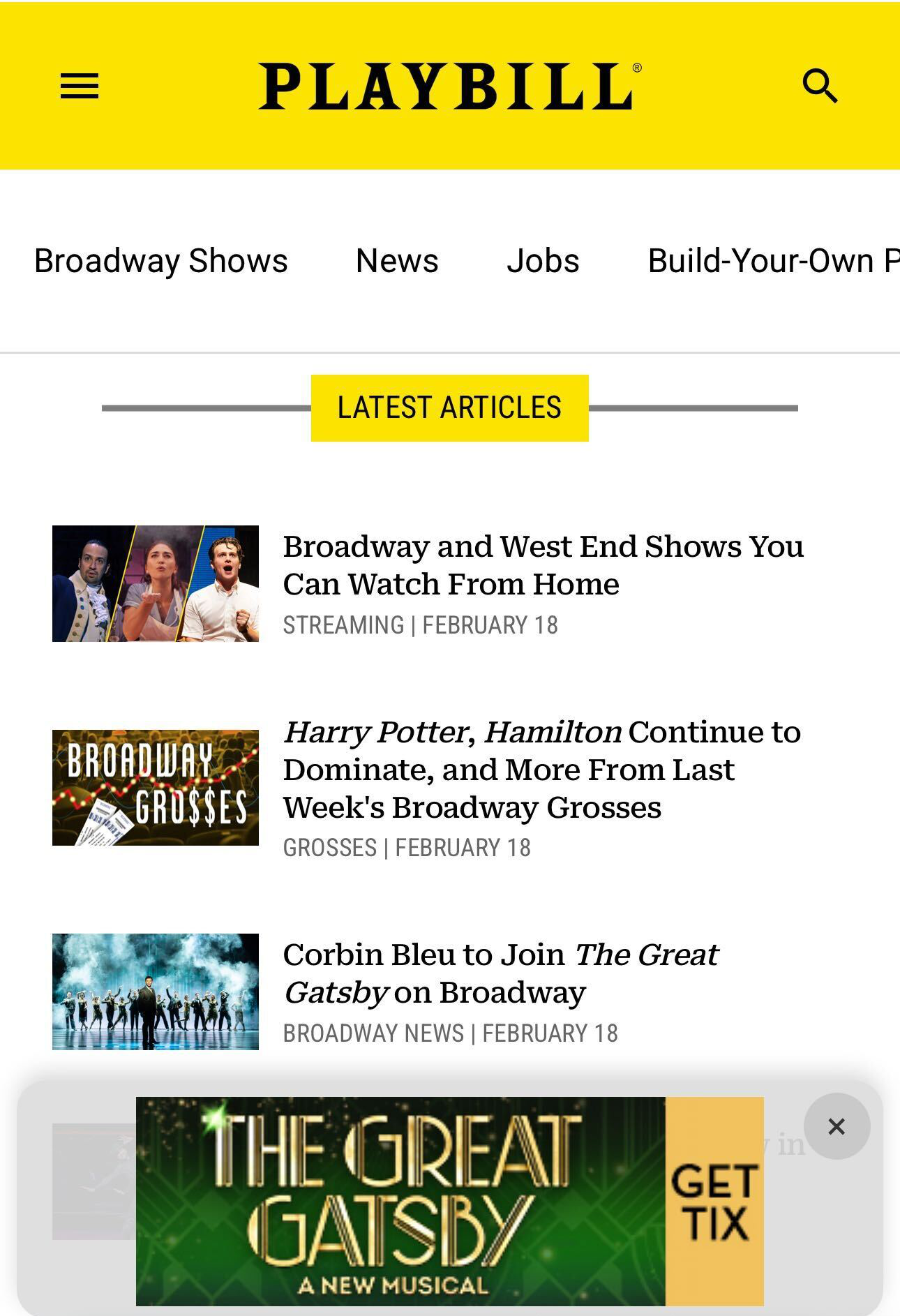Get tickets from the Great Gatsby banner
This screenshot has width=900, height=1316.
coord(714,1202)
